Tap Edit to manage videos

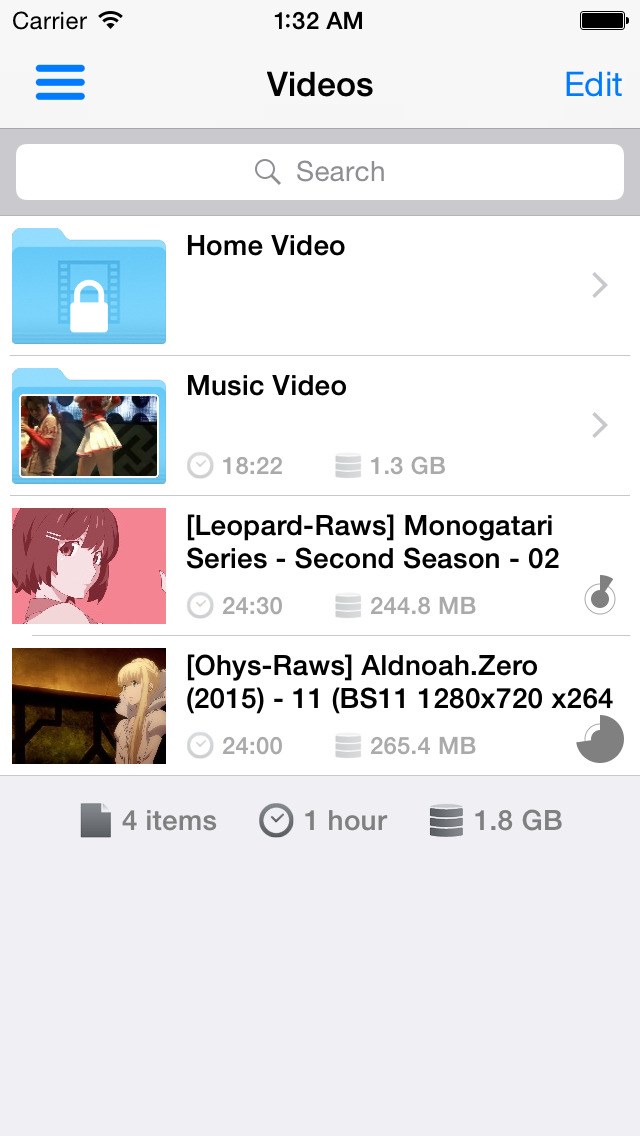pyautogui.click(x=593, y=84)
